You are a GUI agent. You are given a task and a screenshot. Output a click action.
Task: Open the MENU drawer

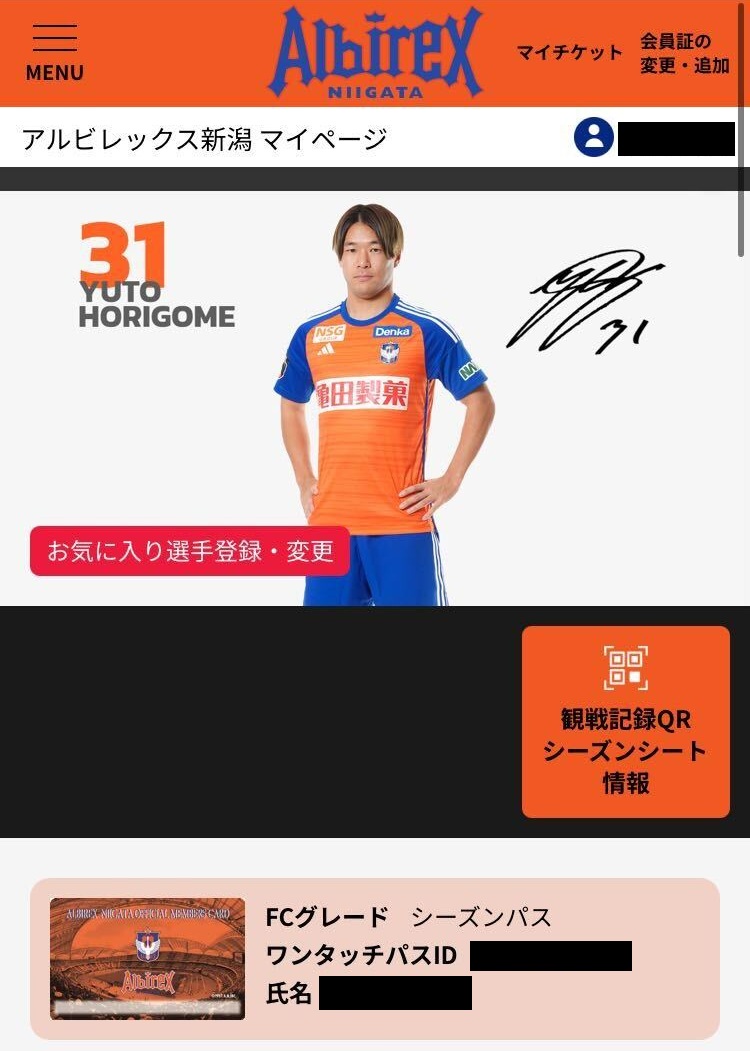[x=55, y=53]
